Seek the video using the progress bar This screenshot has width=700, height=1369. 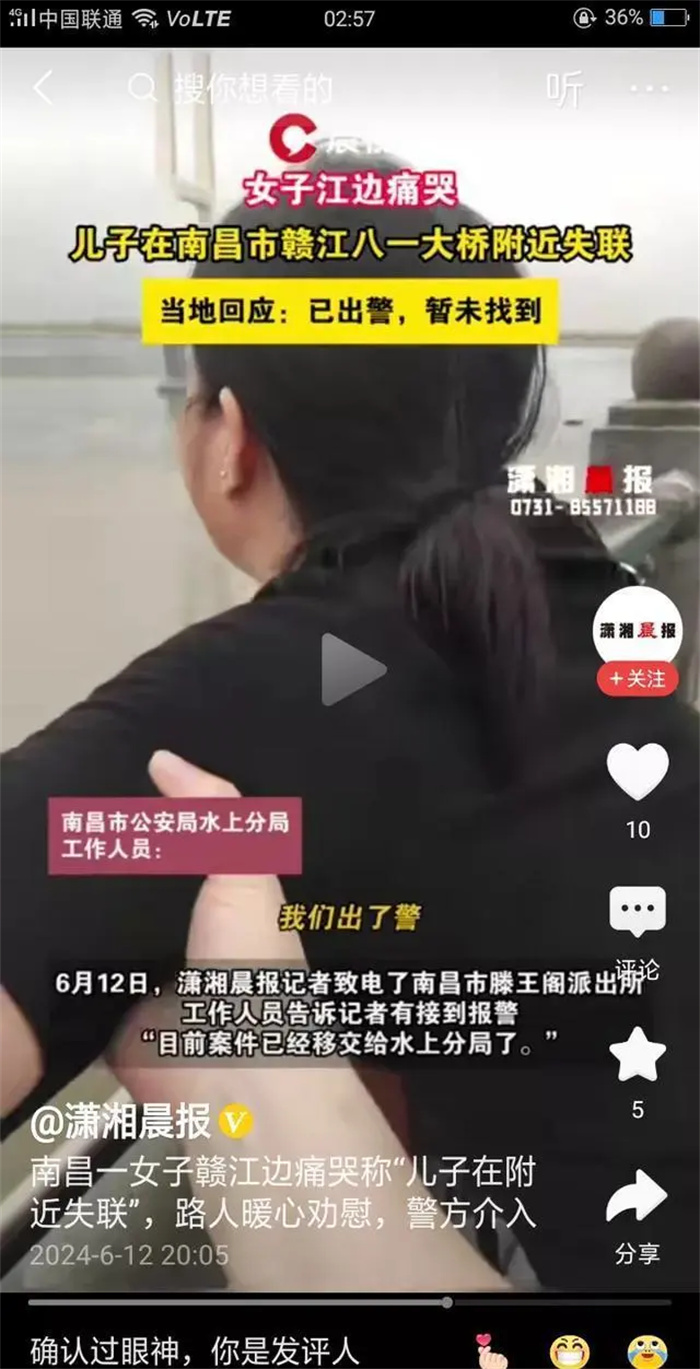tap(350, 1303)
